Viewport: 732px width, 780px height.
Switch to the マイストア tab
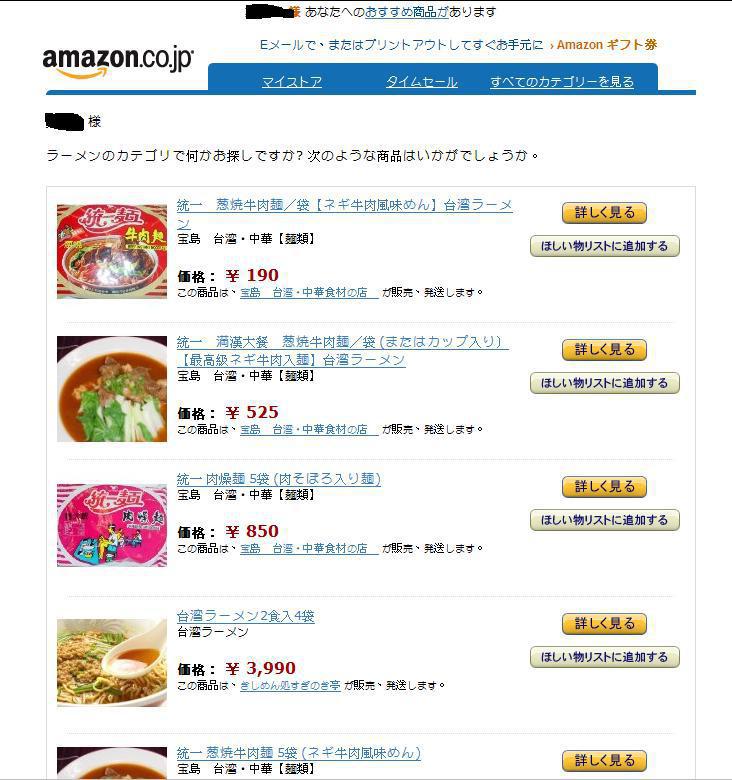pyautogui.click(x=291, y=82)
